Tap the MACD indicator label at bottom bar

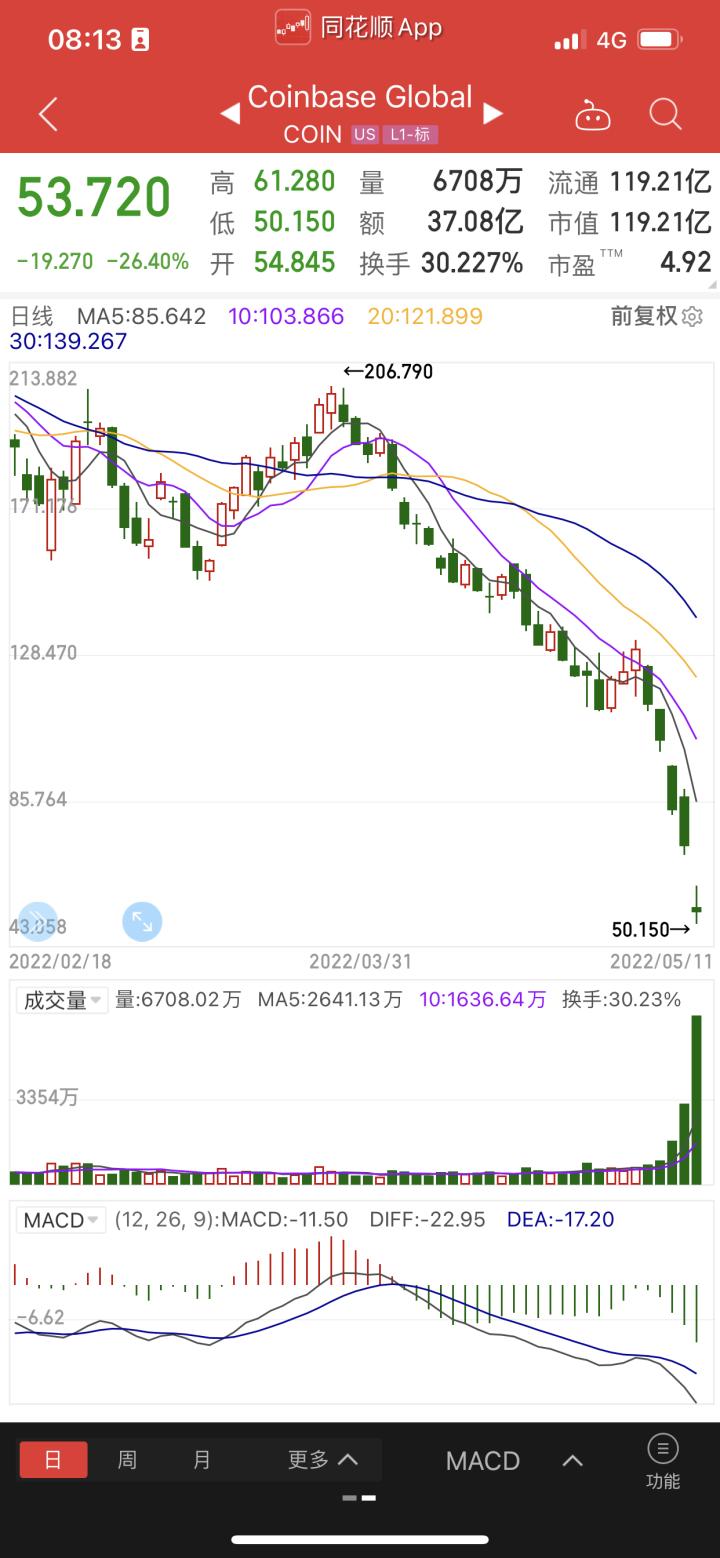coord(483,1460)
